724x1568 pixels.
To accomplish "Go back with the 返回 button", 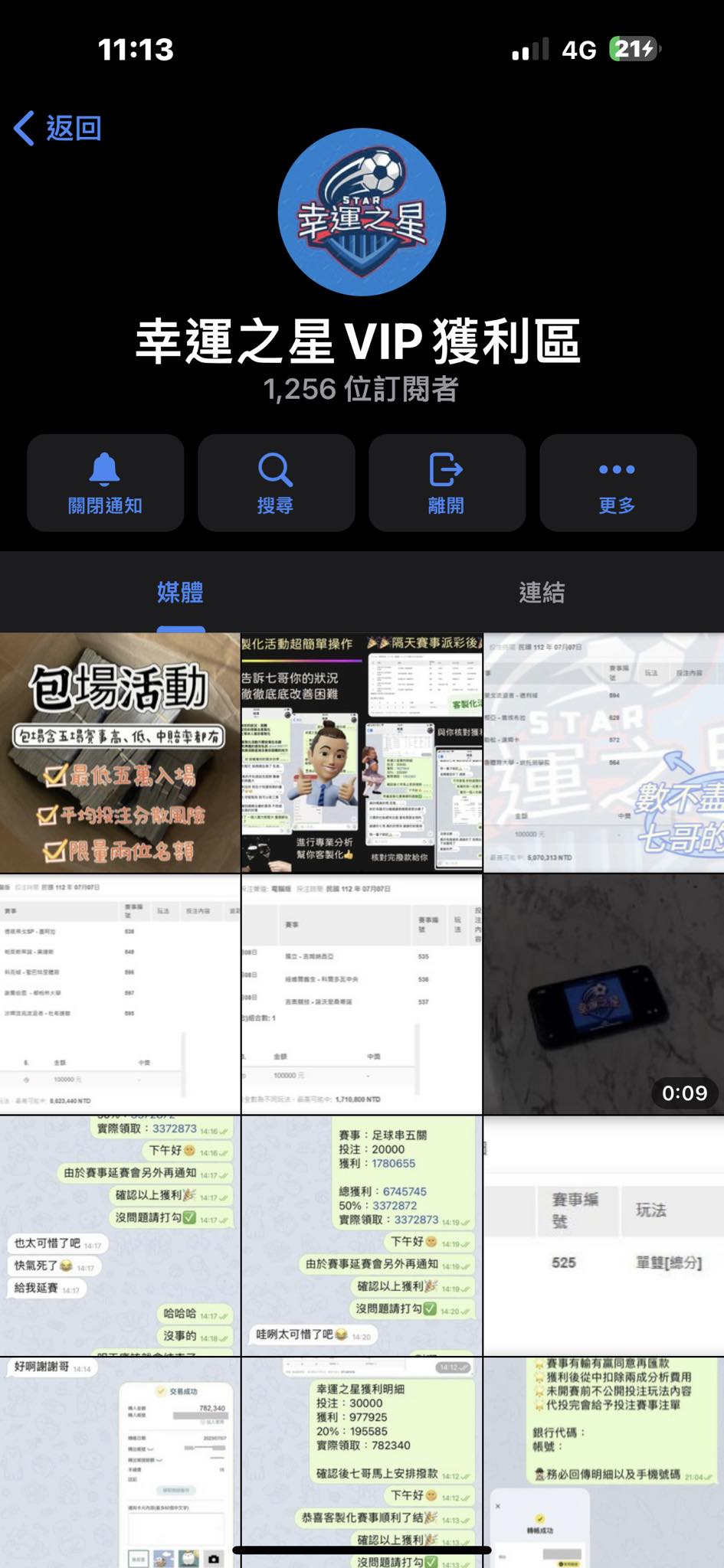I will pos(58,128).
